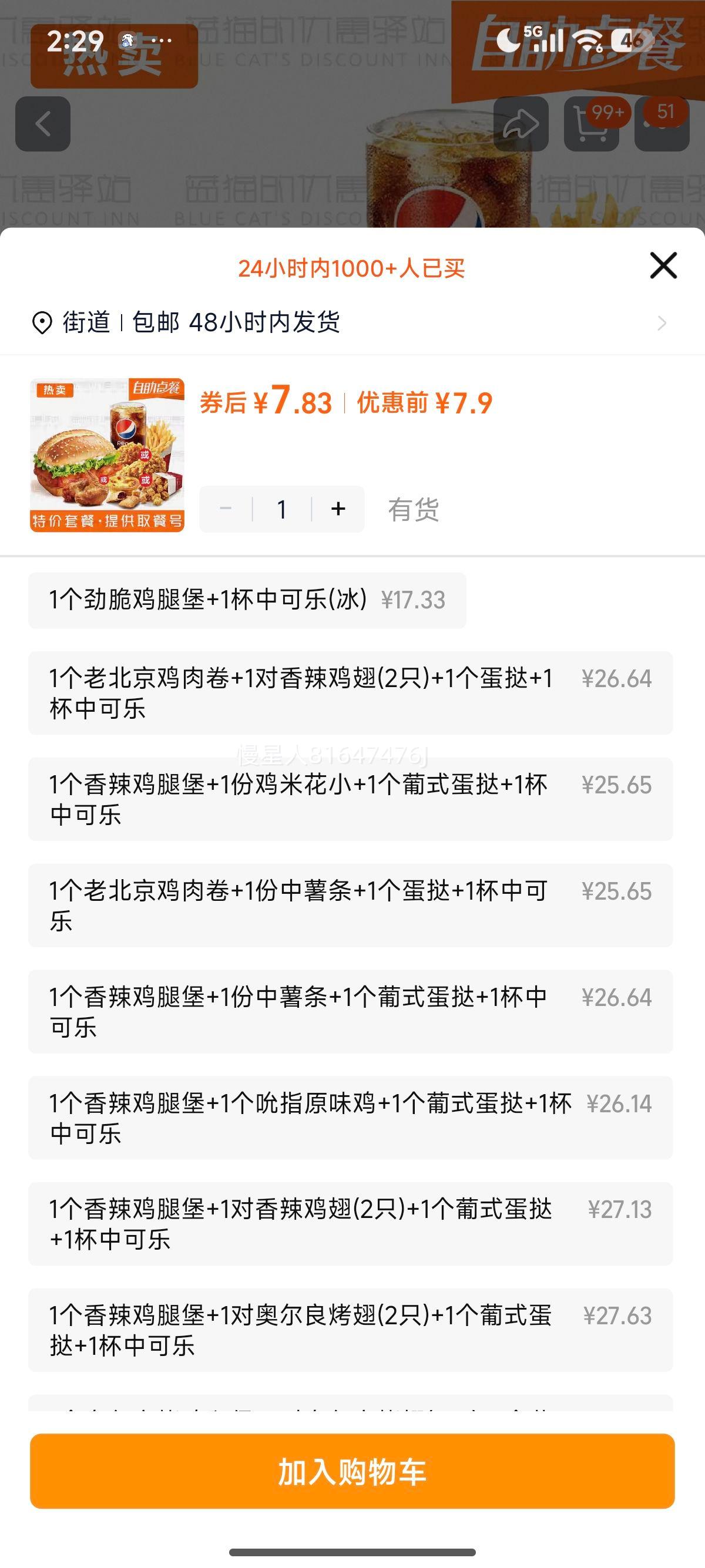Image resolution: width=705 pixels, height=1568 pixels.
Task: Pick 香辣鸡腿堡+鸡米花小 combo ¥25.65
Action: [350, 799]
